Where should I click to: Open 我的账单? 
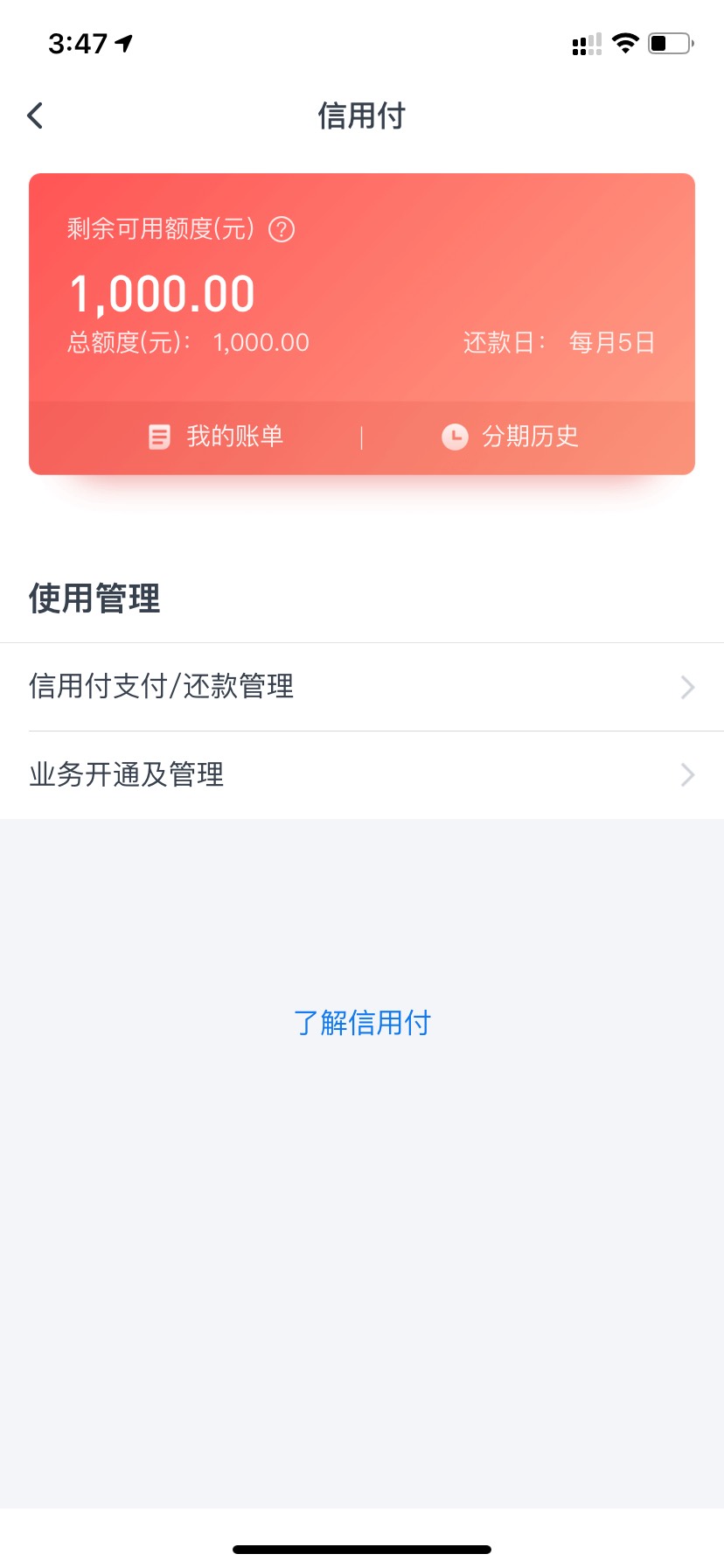tap(215, 436)
